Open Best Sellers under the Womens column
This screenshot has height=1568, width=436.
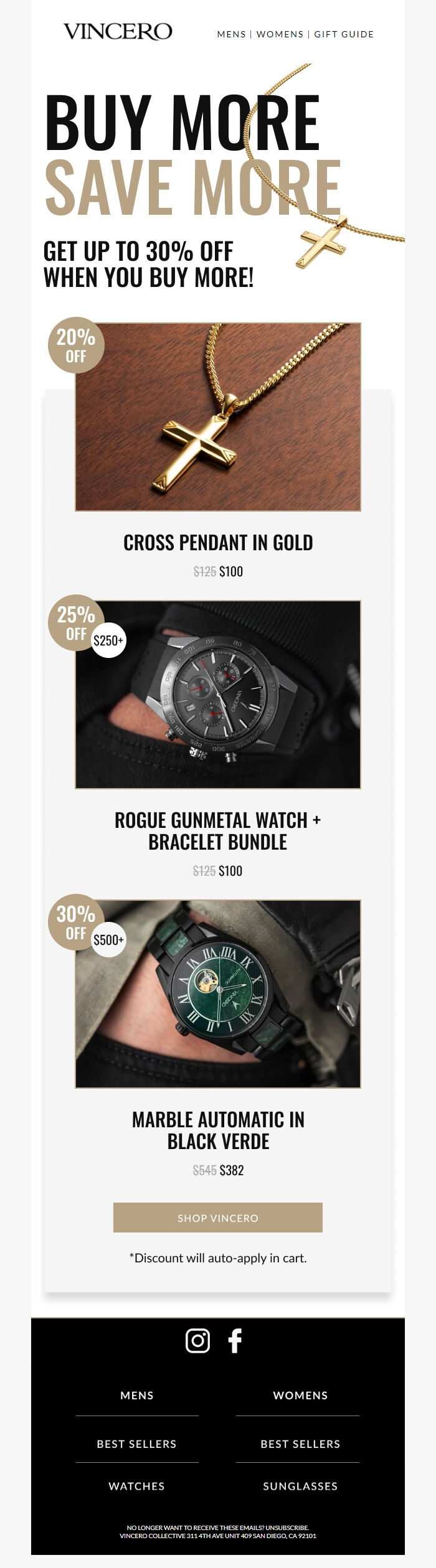(300, 1444)
